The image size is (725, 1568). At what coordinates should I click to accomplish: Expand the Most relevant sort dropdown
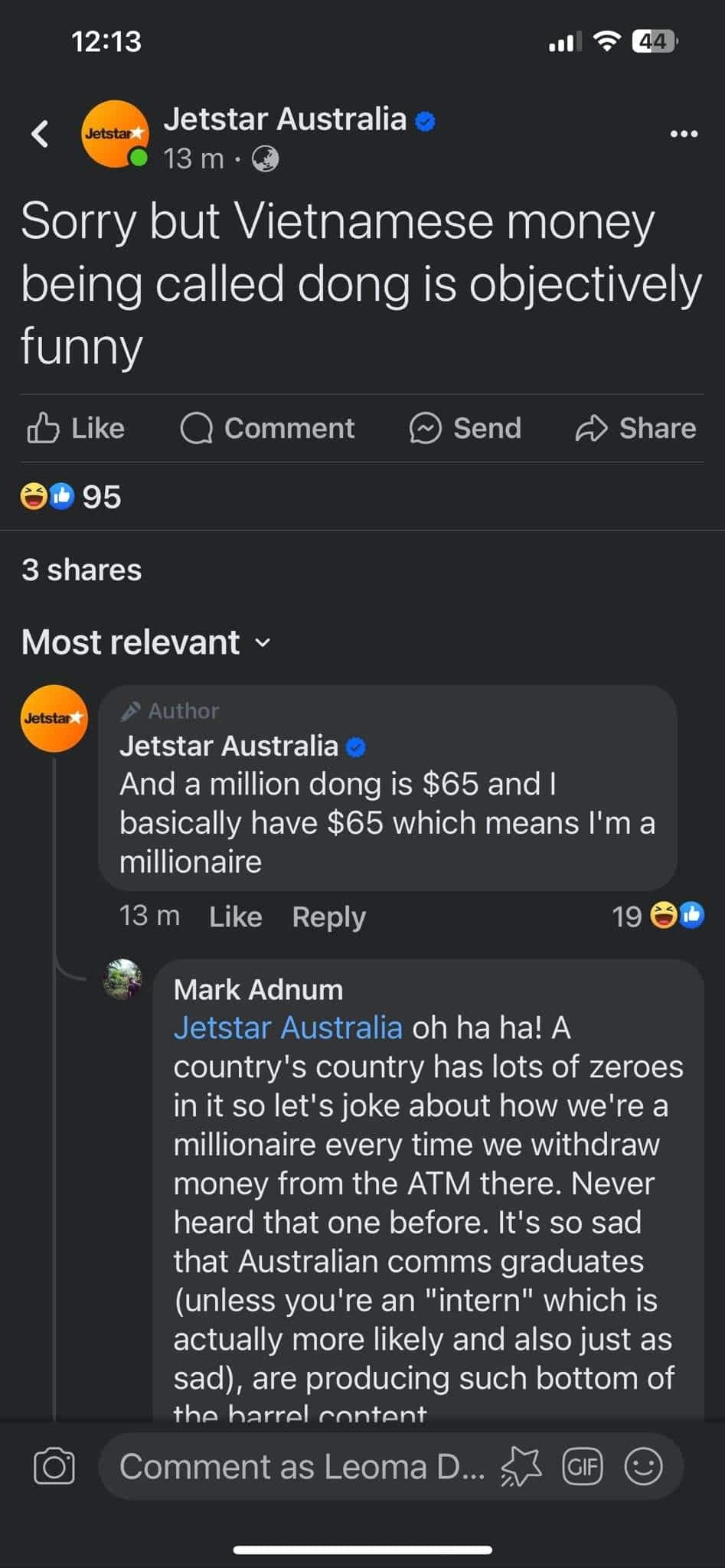click(145, 642)
